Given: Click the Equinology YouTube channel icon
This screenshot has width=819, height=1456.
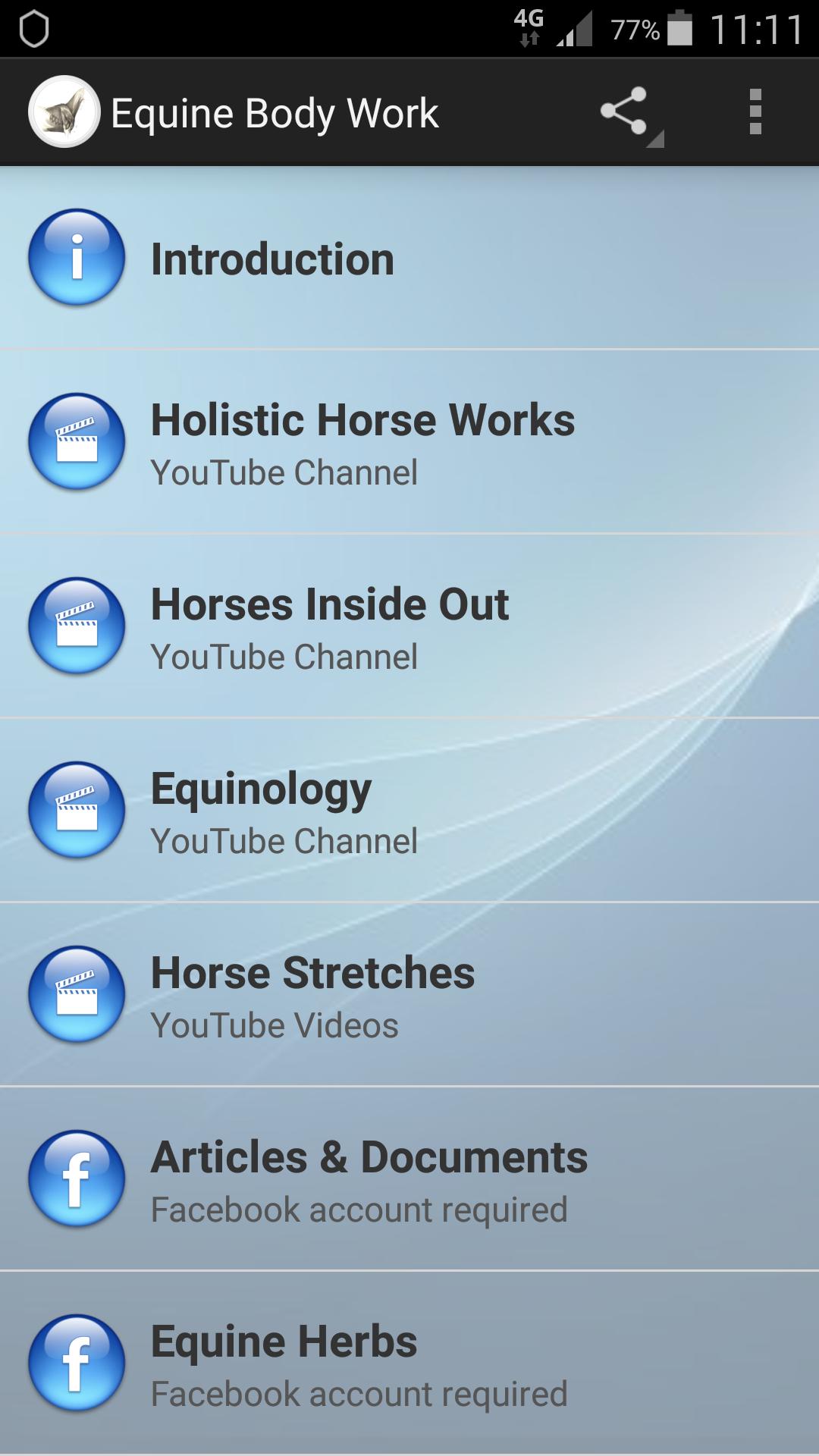Looking at the screenshot, I should click(76, 810).
